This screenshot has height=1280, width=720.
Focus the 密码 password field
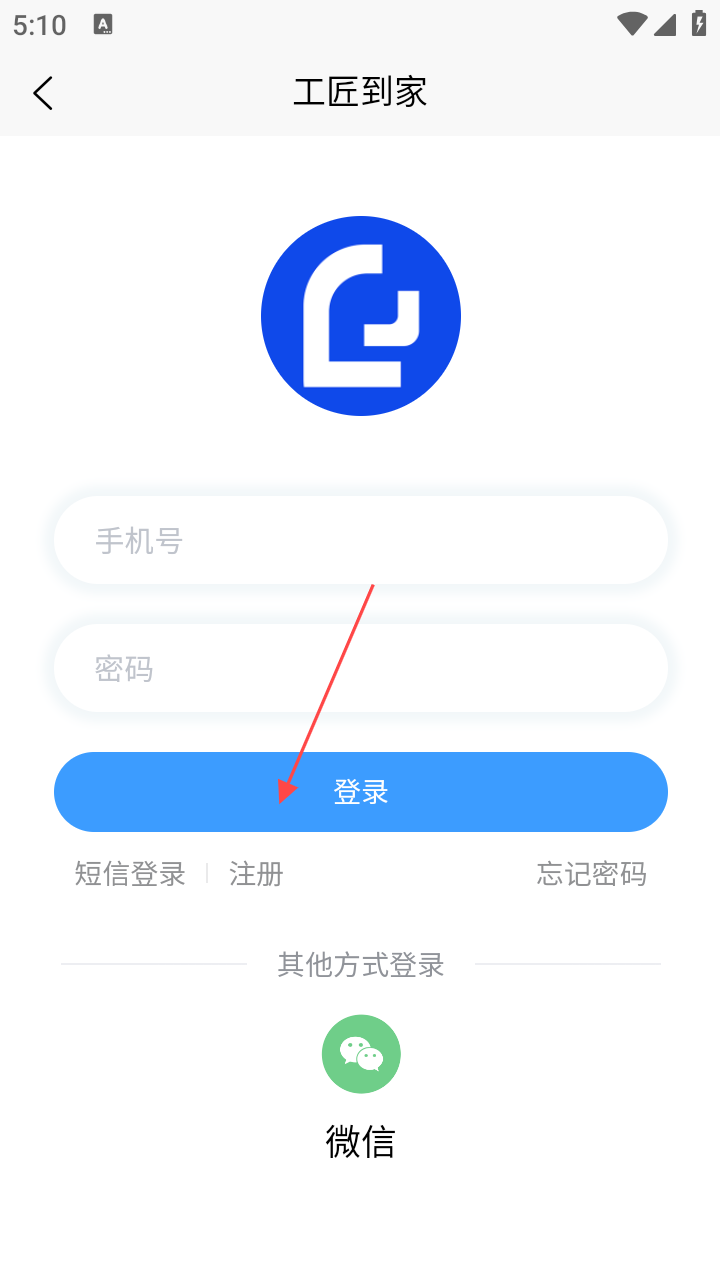360,668
